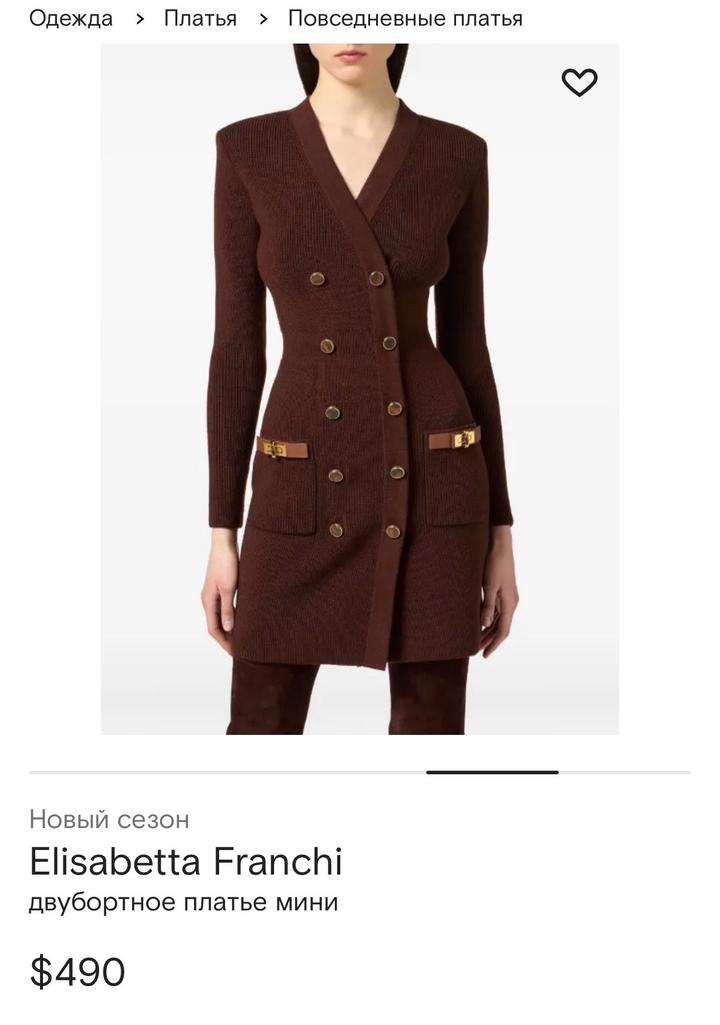The image size is (720, 1025).
Task: Add the dress to wishlist with heart icon
Action: 579,82
